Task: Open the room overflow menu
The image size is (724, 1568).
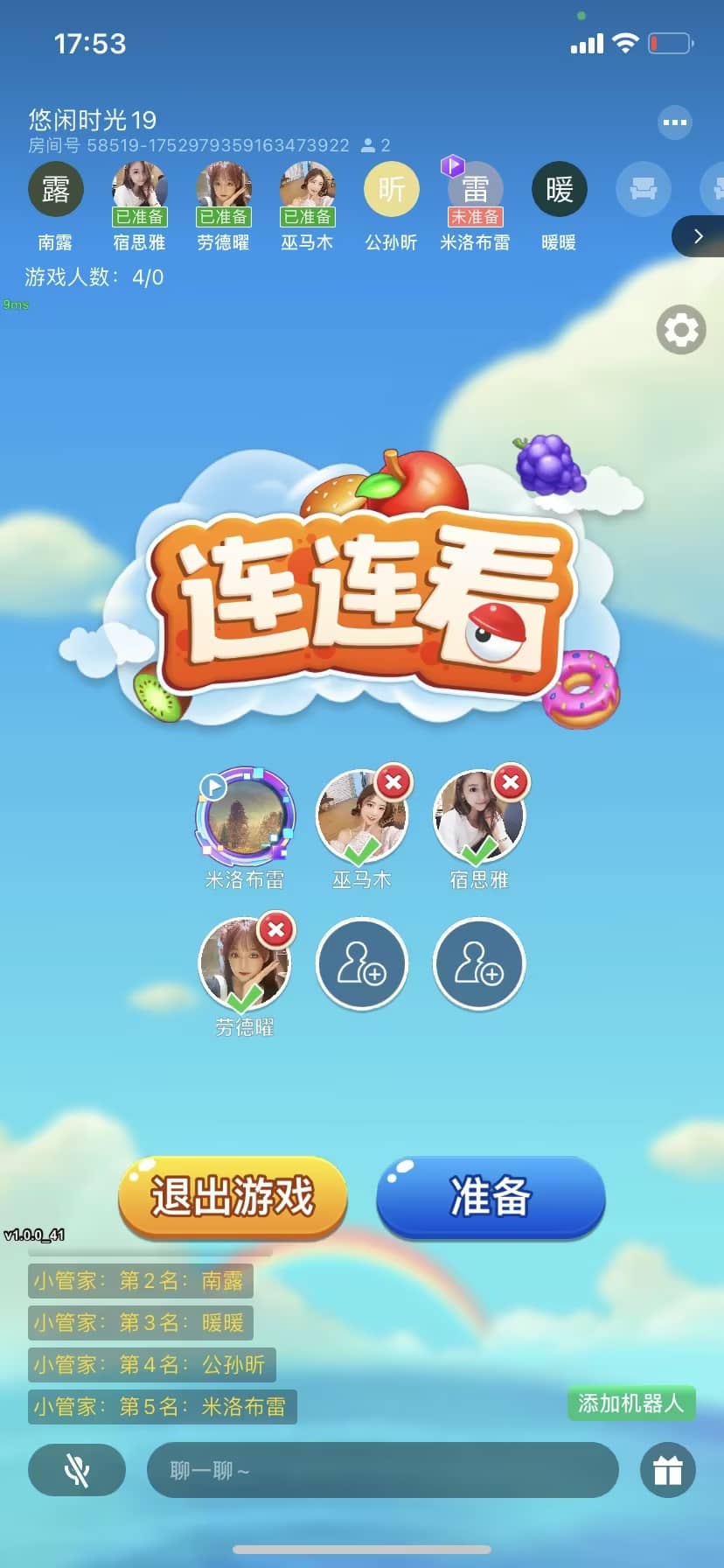Action: tap(674, 122)
